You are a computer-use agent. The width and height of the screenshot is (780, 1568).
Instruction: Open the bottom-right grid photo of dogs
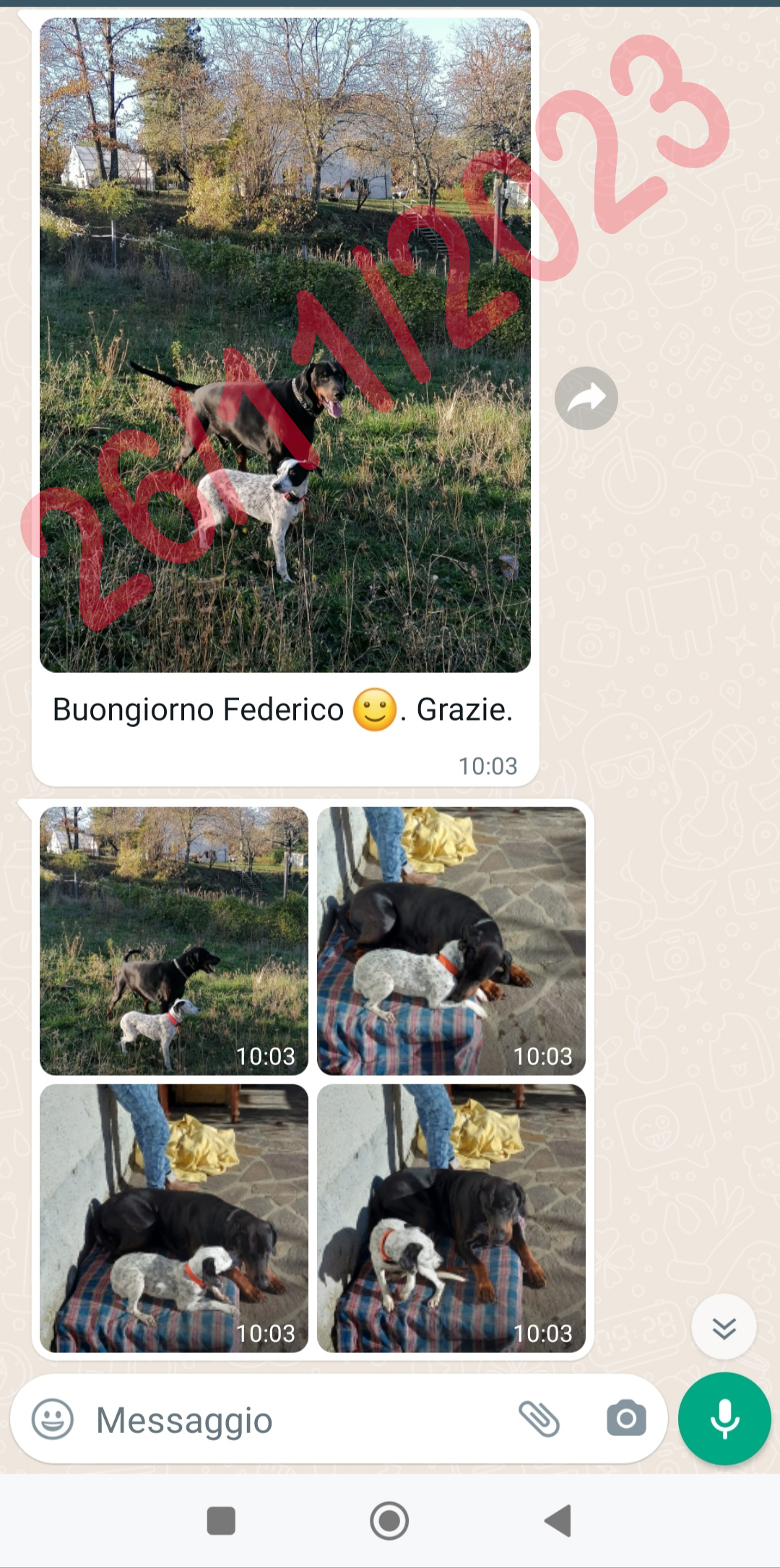pos(451,1218)
